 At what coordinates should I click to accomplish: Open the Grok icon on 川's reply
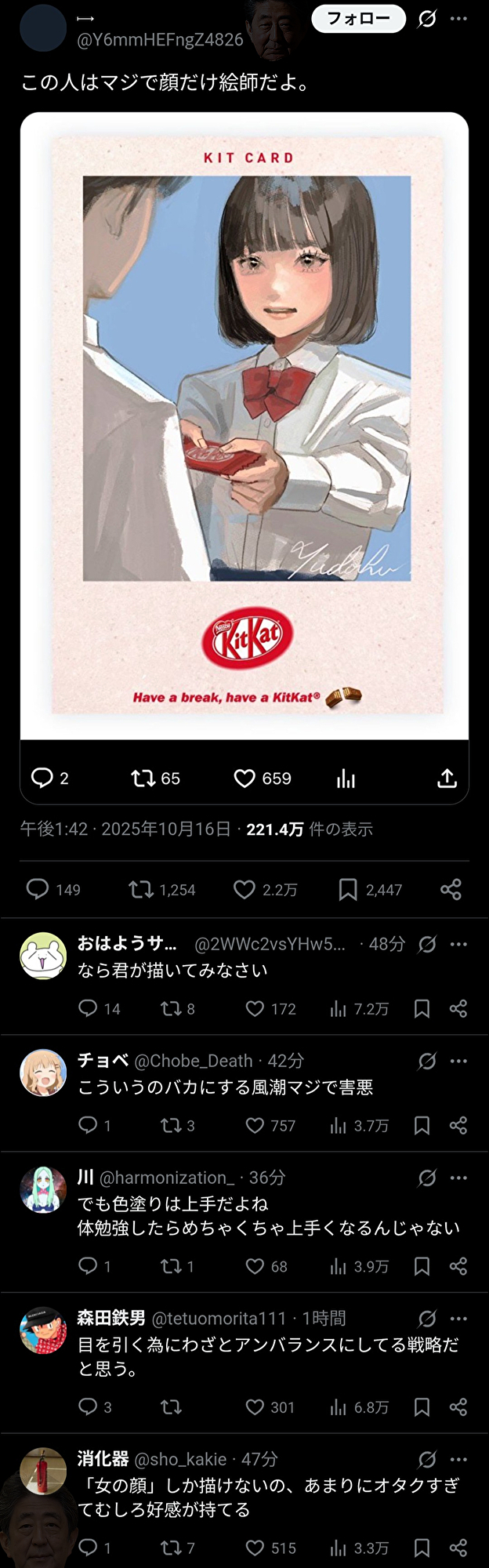(x=427, y=1178)
